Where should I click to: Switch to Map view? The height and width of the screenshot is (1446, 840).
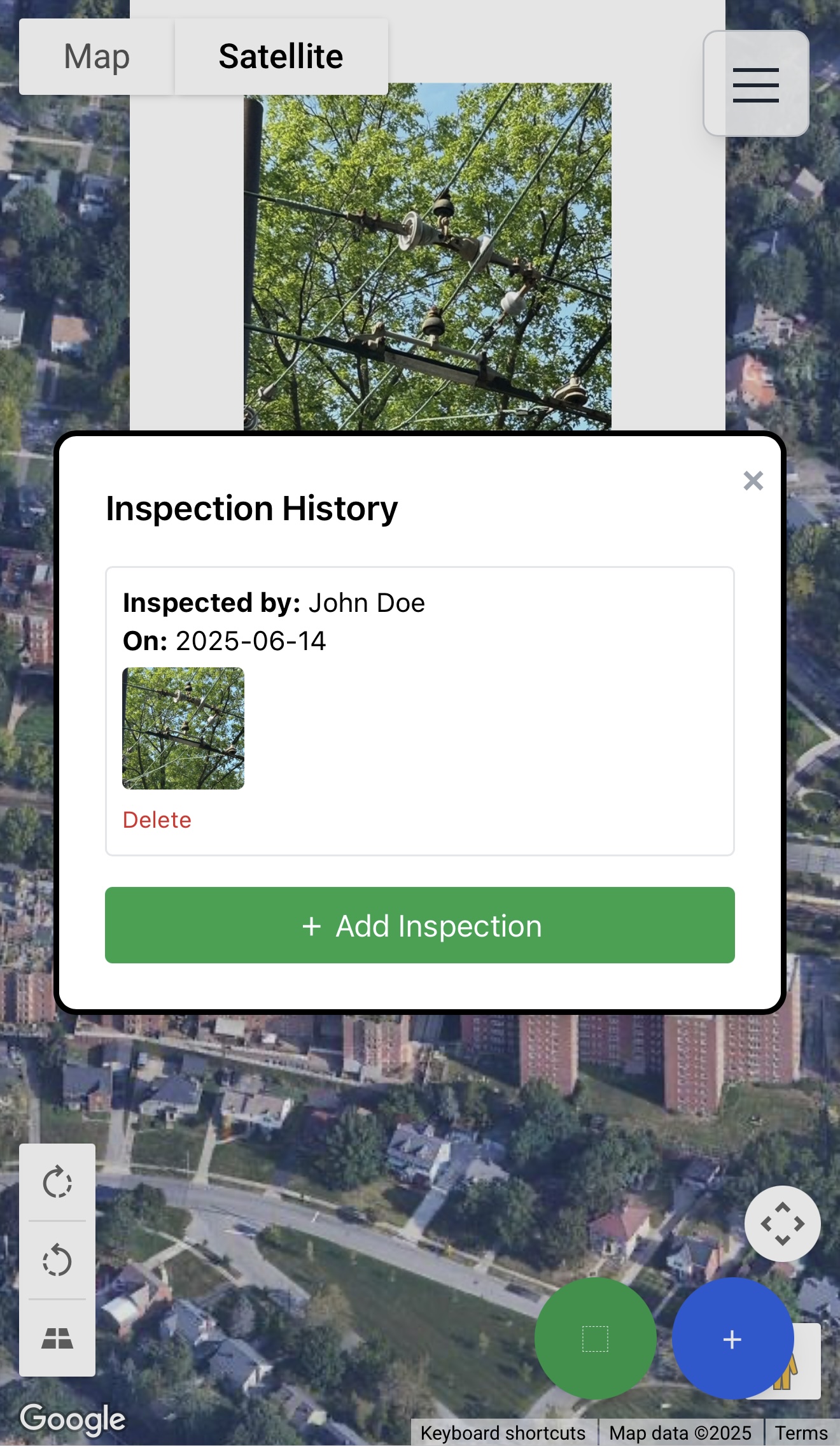tap(97, 57)
